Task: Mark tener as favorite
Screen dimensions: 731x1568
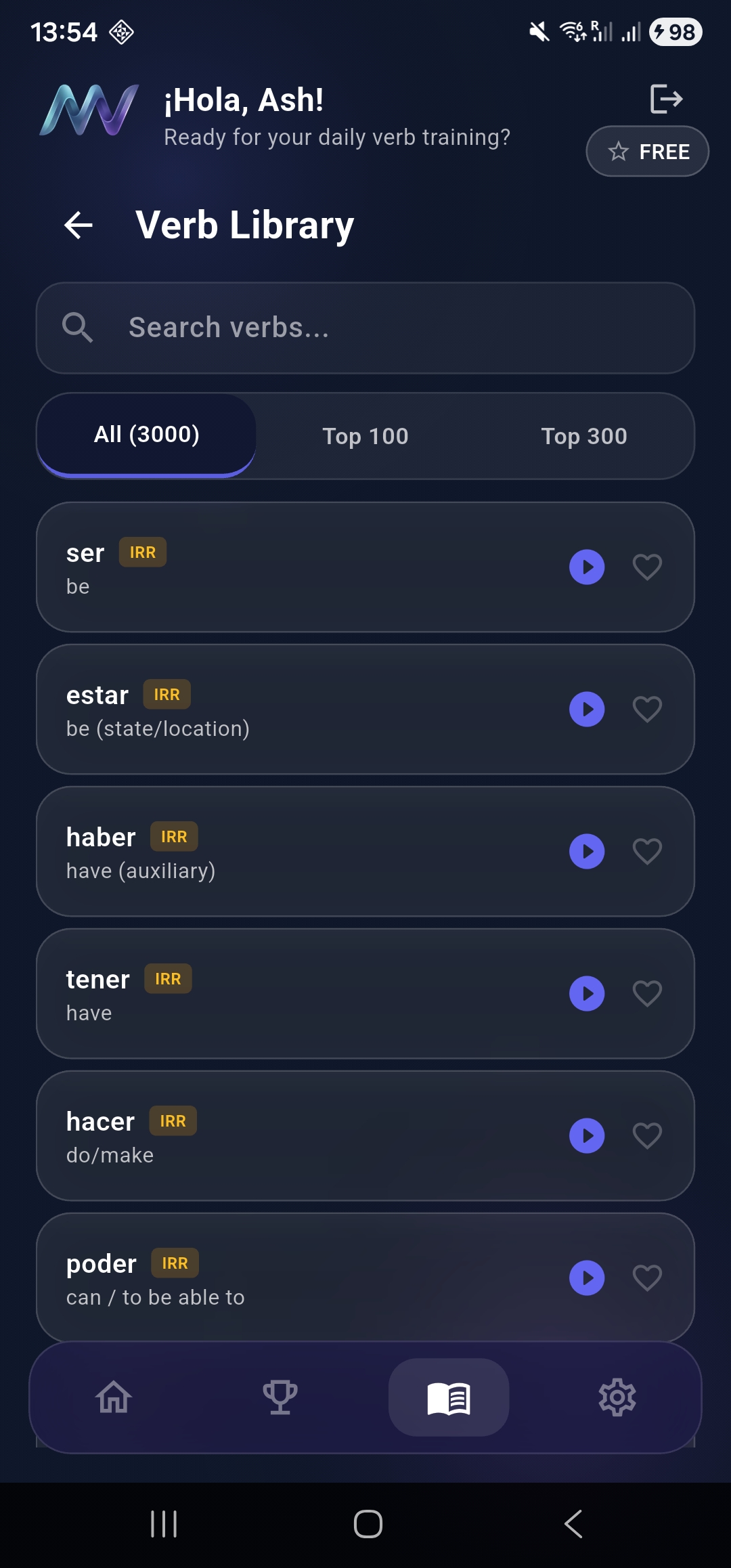Action: pyautogui.click(x=647, y=993)
